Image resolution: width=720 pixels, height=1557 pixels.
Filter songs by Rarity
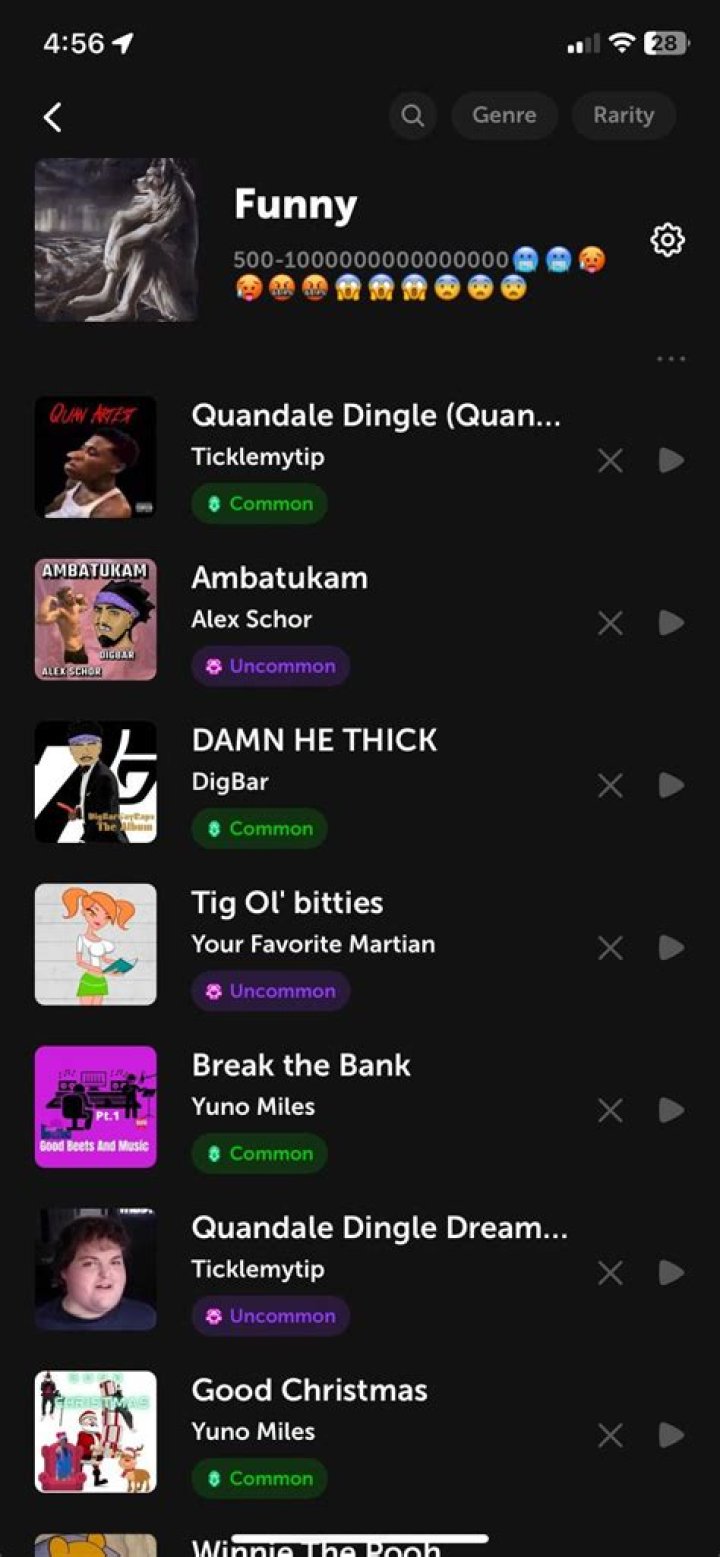pos(623,116)
